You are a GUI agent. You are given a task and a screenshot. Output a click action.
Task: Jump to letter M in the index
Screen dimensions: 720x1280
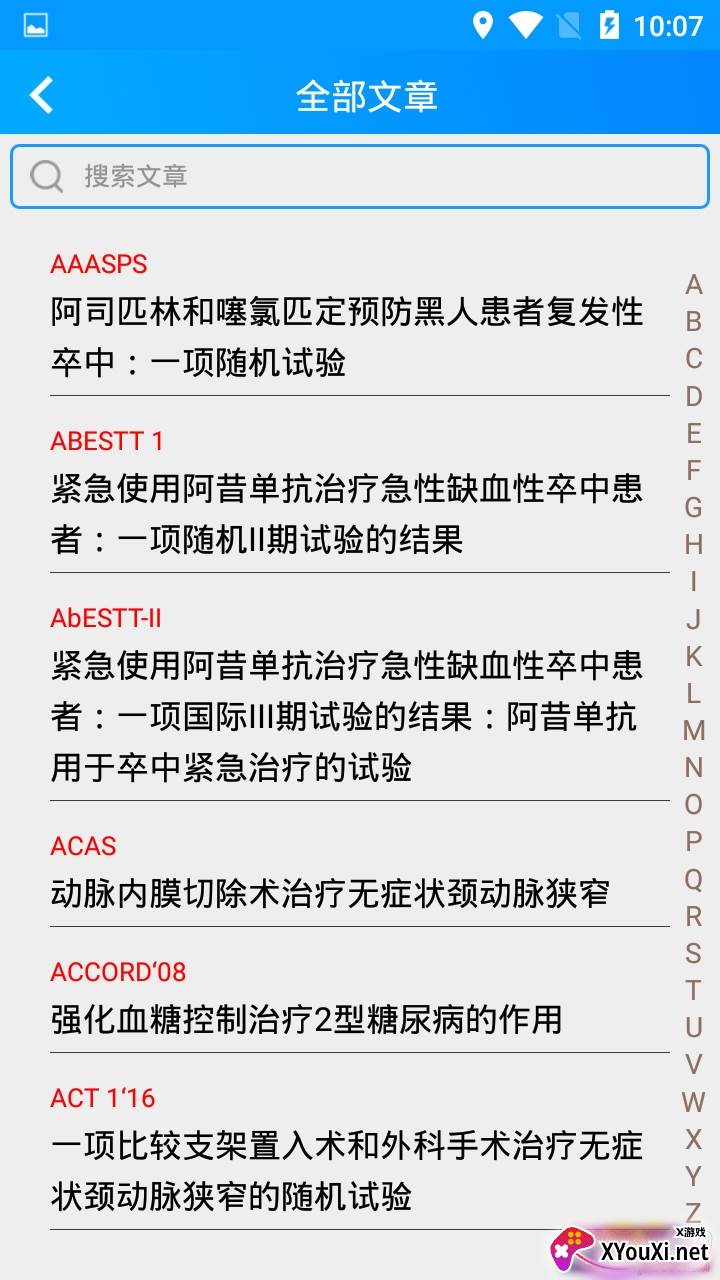(693, 730)
